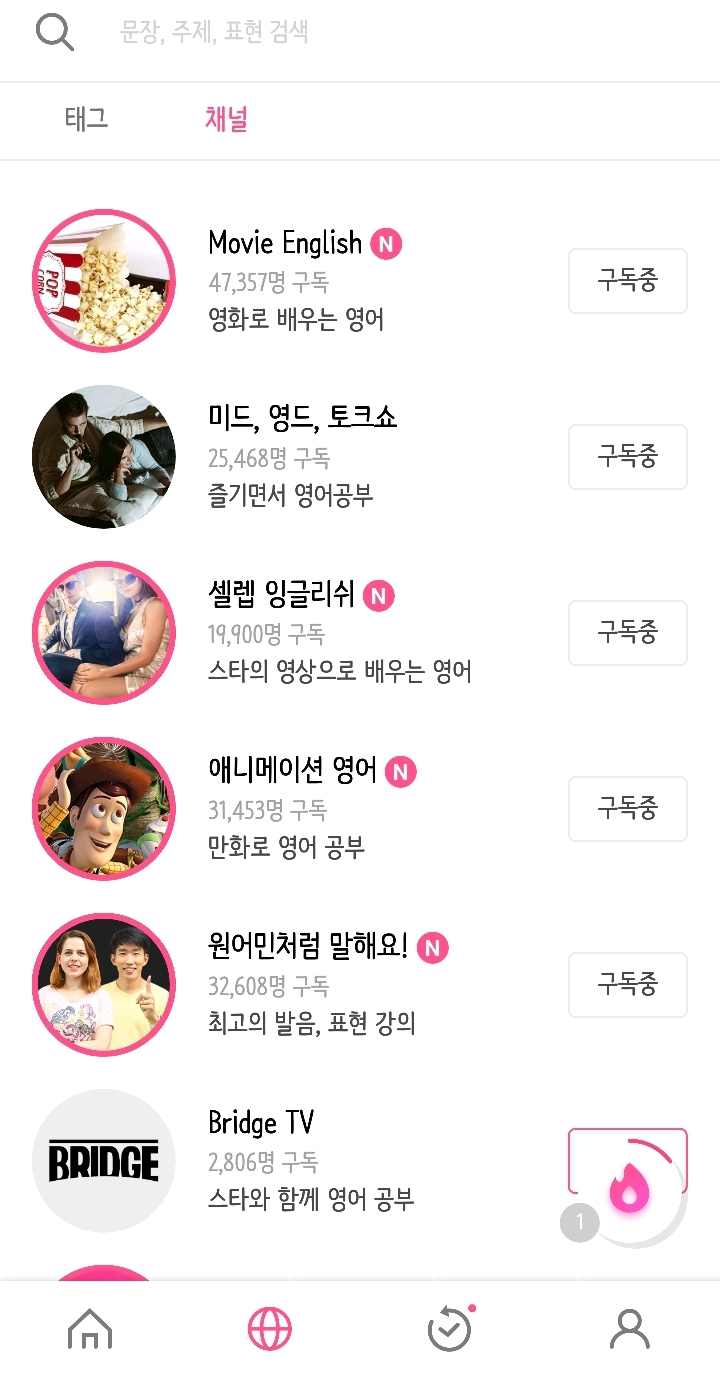
Task: Tap the search magnifier icon
Action: (55, 32)
